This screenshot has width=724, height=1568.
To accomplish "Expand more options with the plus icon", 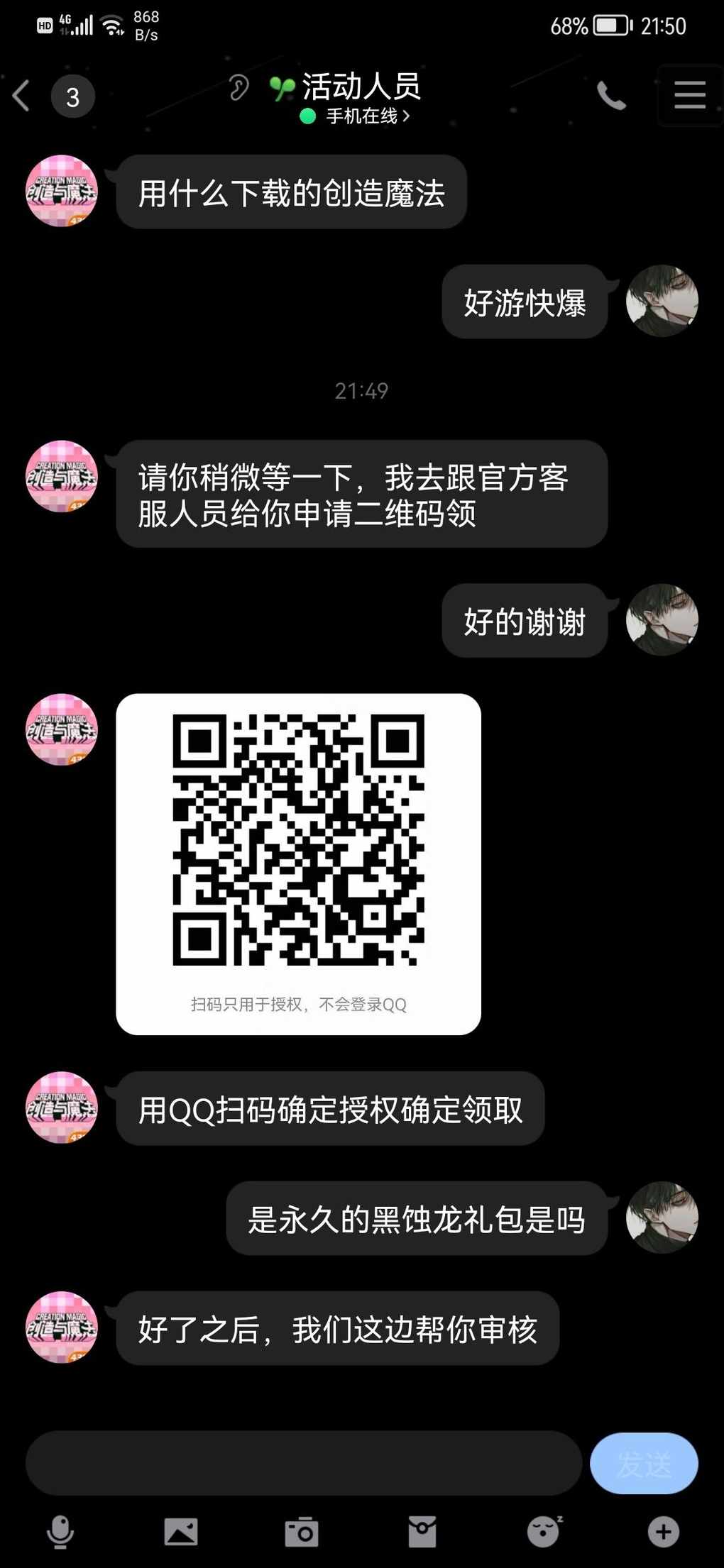I will pyautogui.click(x=664, y=1532).
